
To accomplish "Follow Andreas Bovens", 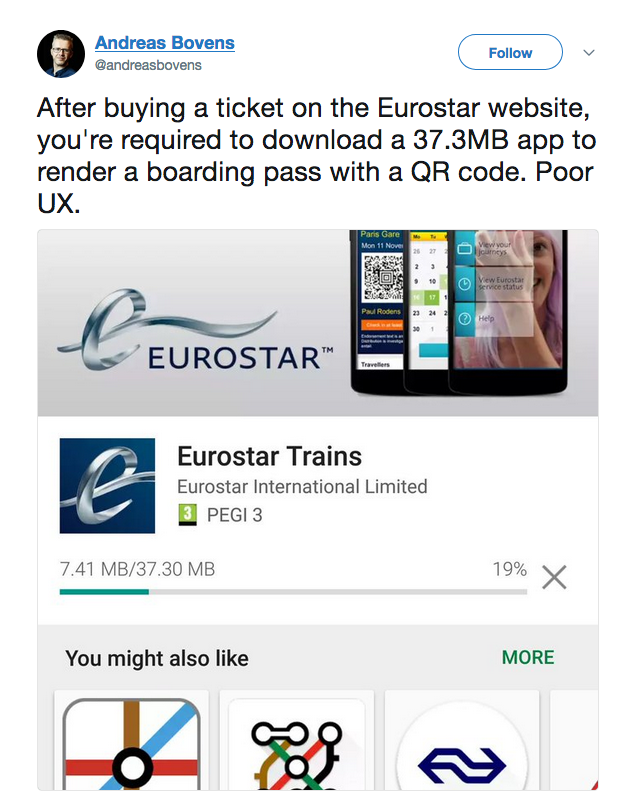I will (510, 53).
